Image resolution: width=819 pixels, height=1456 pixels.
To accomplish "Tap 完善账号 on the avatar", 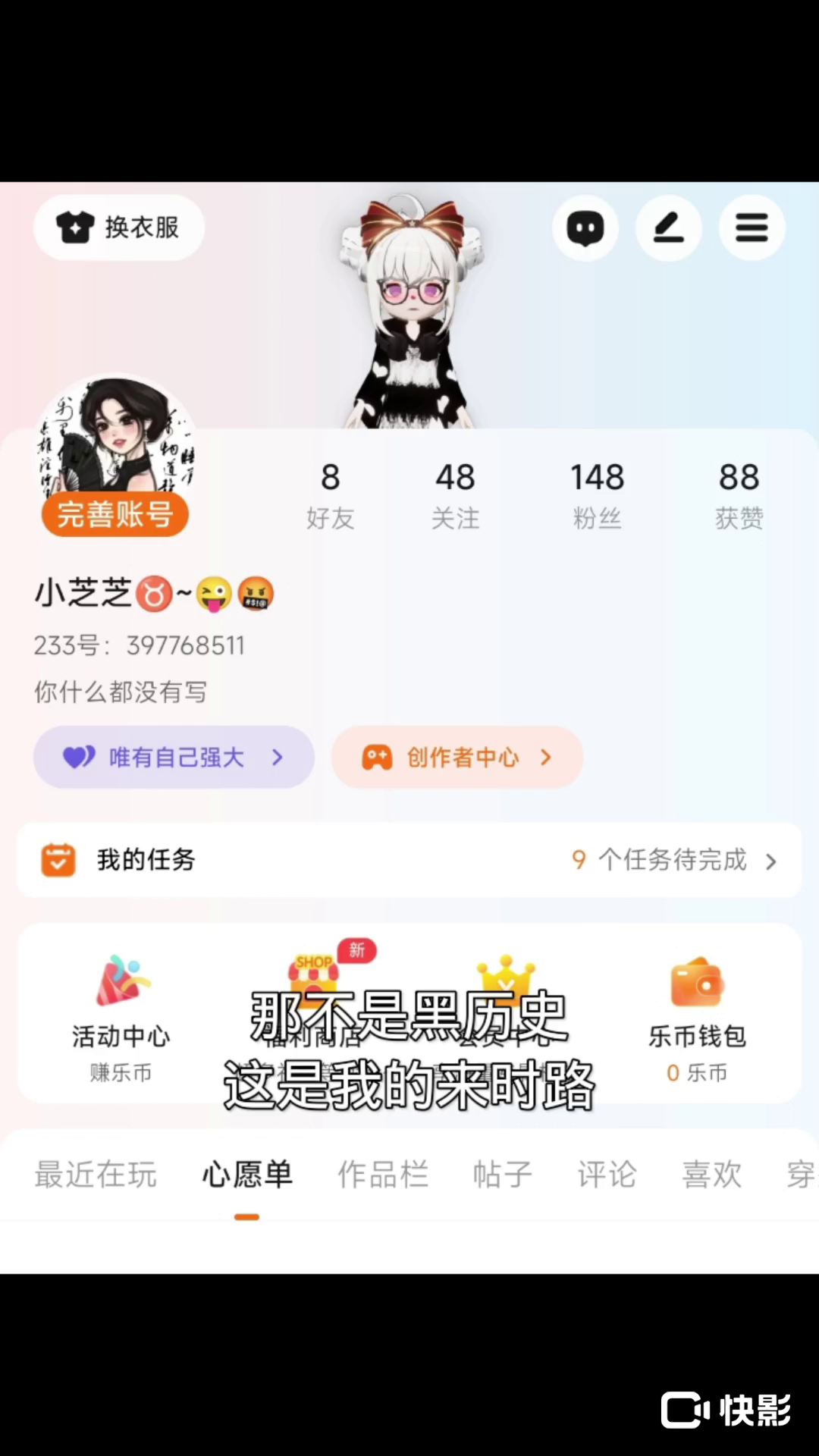I will tap(115, 515).
